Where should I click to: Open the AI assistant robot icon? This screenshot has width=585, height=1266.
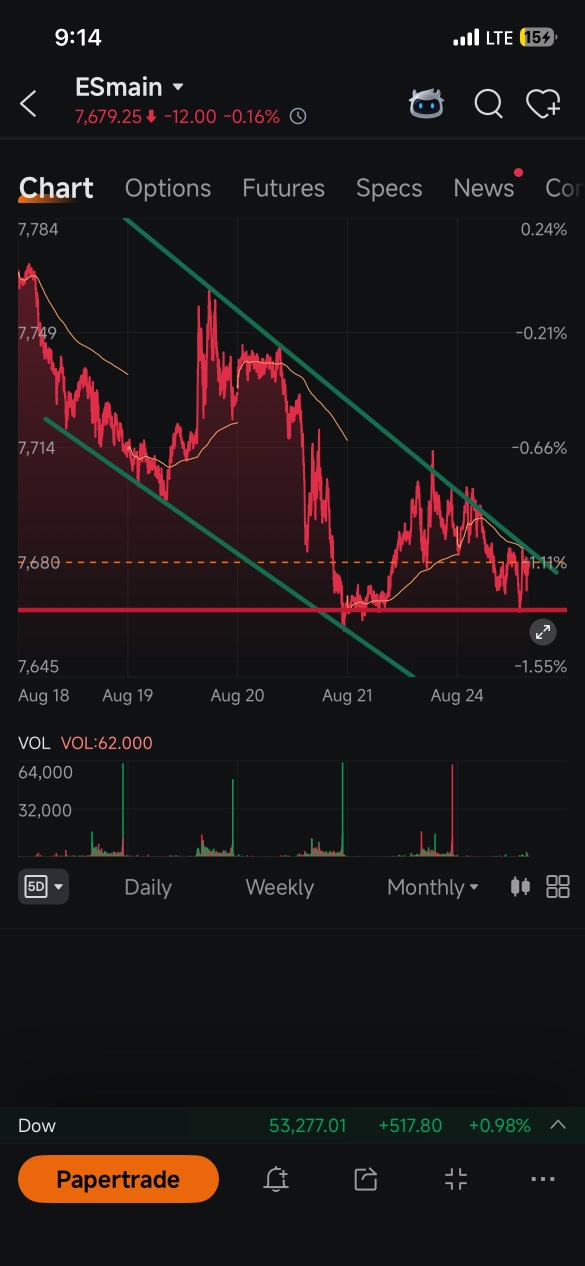tap(427, 103)
